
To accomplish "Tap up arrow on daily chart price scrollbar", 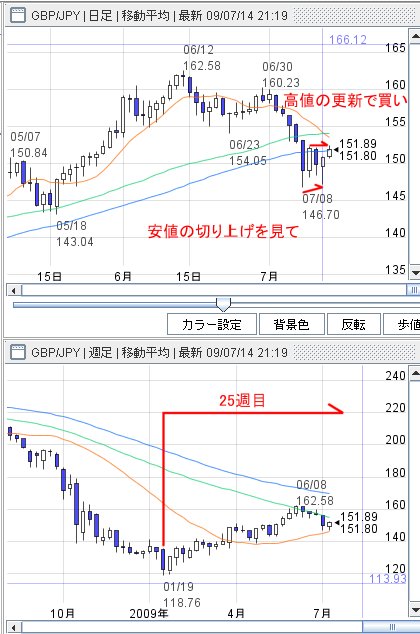I will [415, 37].
